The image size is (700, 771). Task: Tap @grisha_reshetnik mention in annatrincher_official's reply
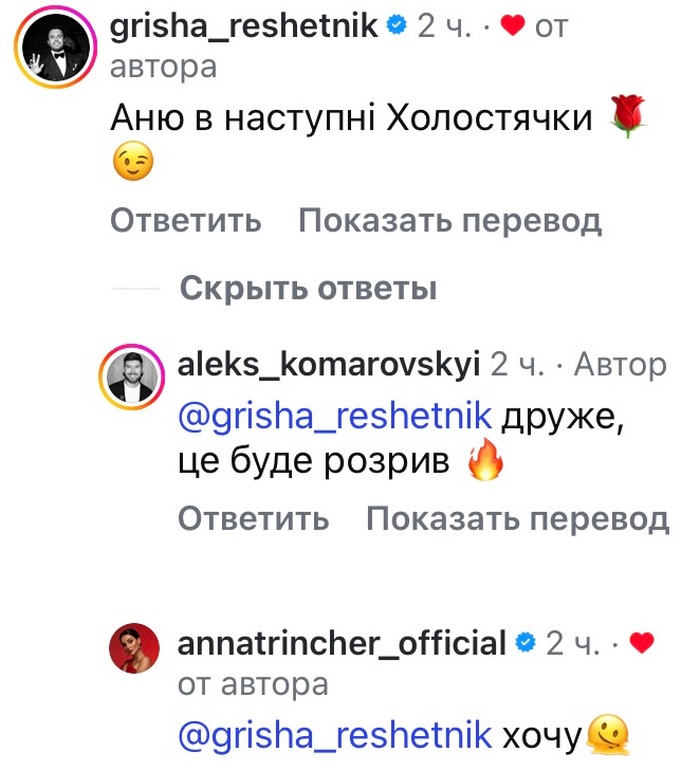[333, 735]
